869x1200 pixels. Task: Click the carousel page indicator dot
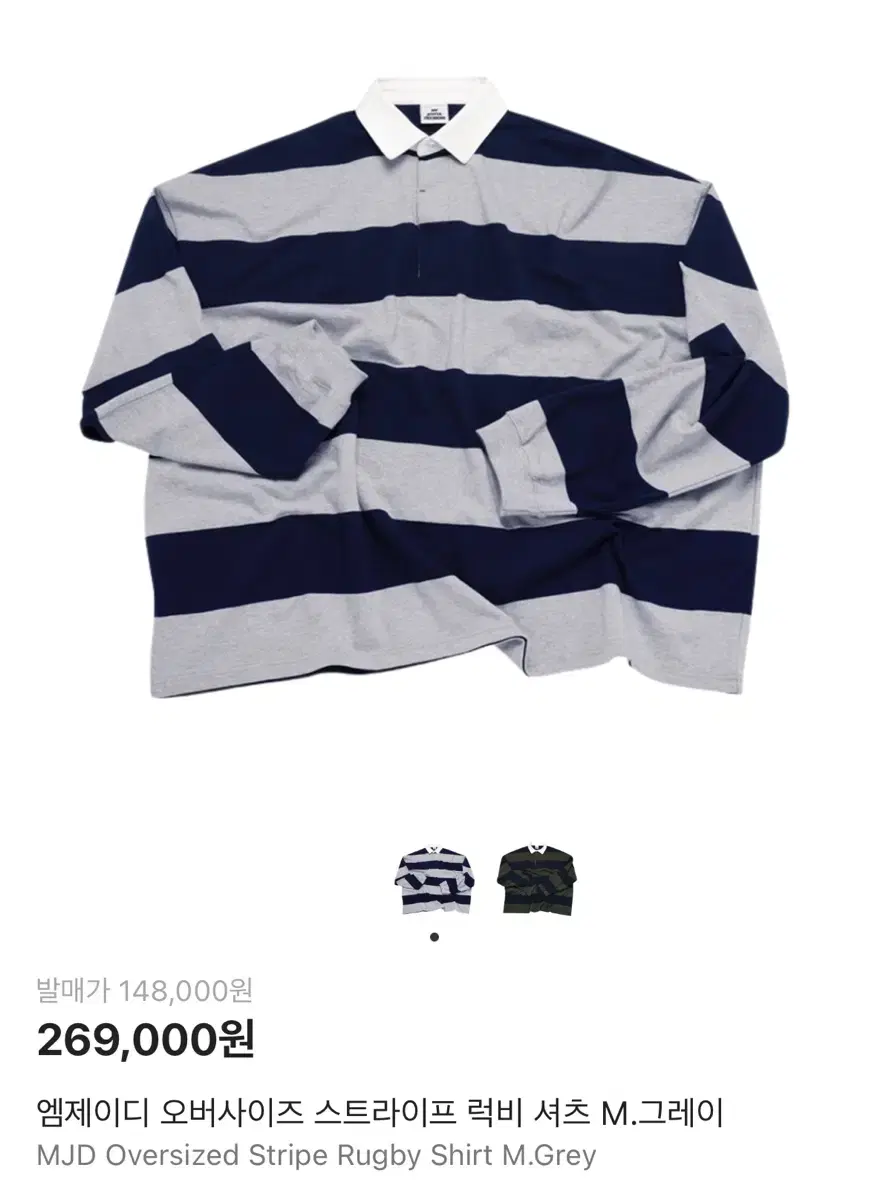(434, 936)
